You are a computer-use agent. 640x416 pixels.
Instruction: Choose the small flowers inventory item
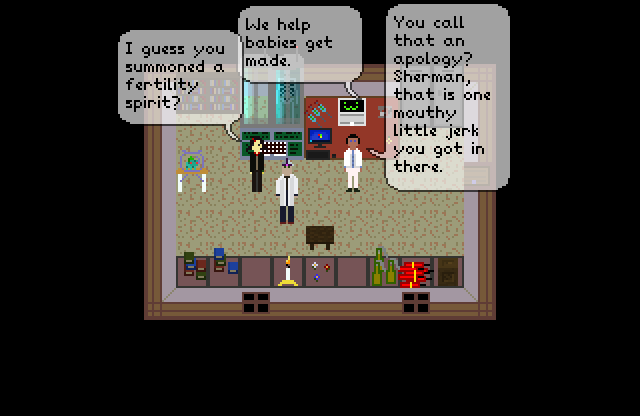click(320, 271)
